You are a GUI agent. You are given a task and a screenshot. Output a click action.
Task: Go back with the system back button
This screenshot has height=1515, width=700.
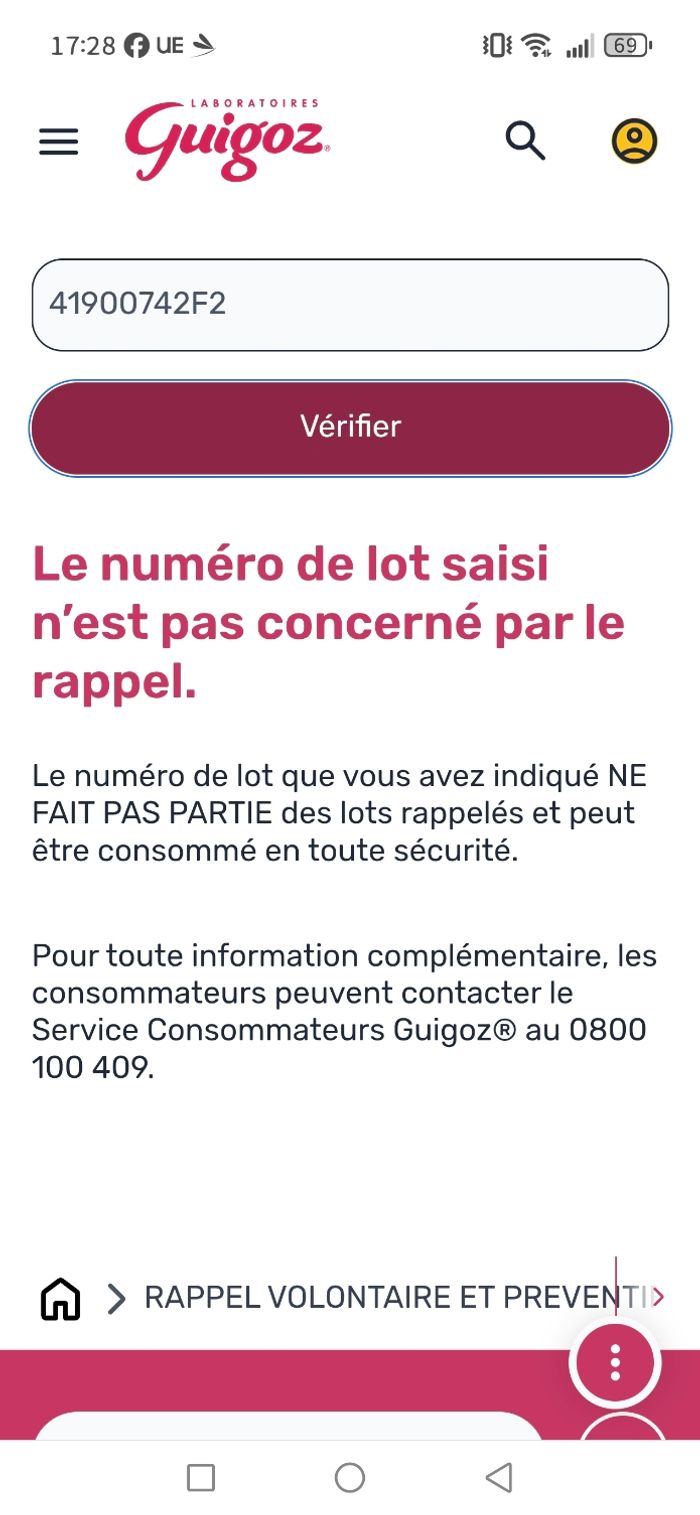(x=498, y=1477)
